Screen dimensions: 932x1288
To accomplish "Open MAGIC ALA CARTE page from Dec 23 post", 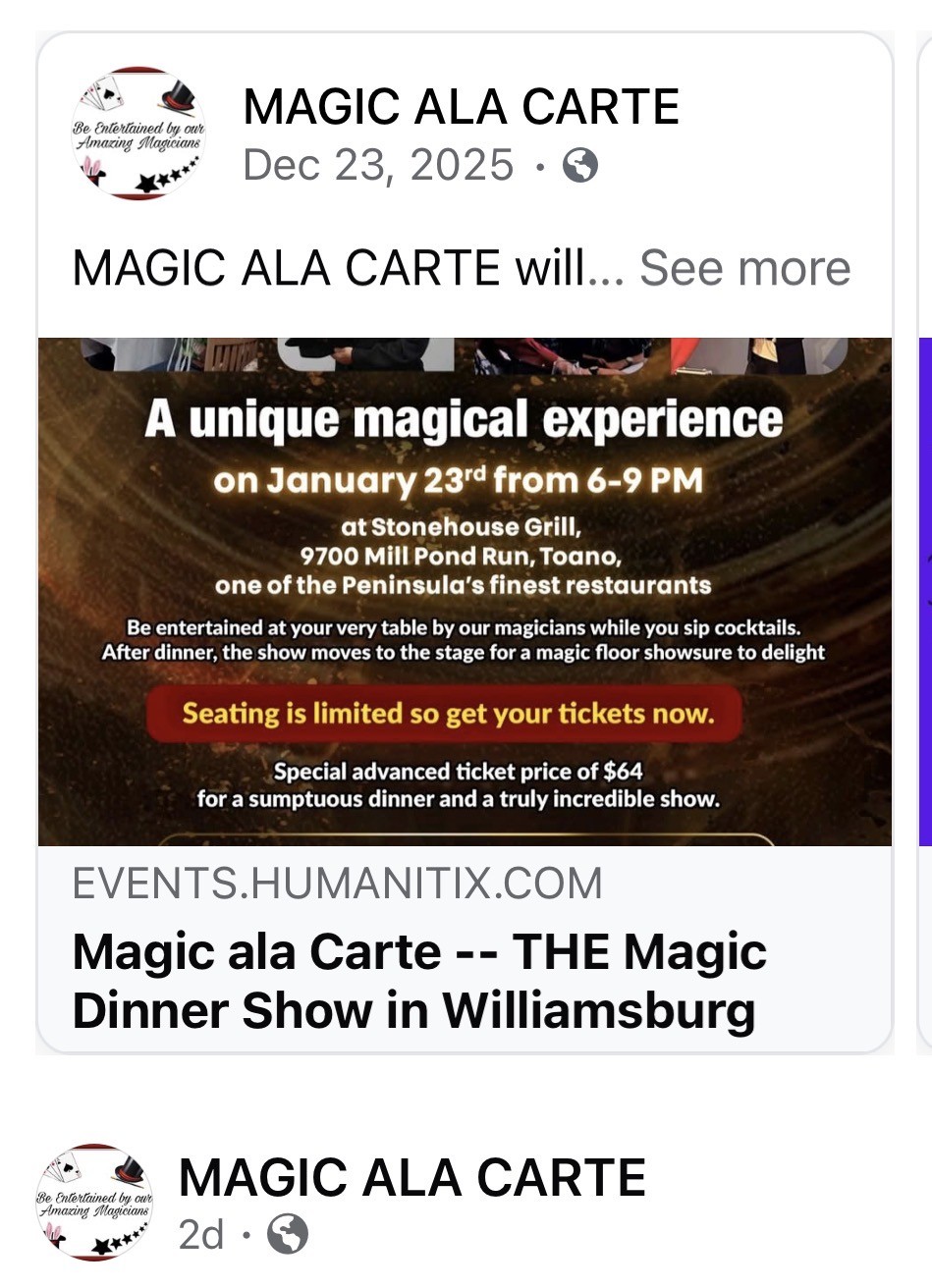I will click(x=461, y=107).
